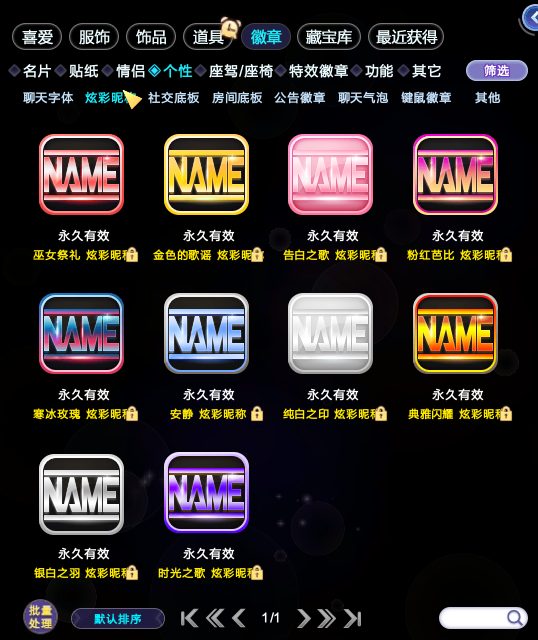The image size is (538, 640).
Task: Choose the 名片 sub-category
Action: (36, 71)
